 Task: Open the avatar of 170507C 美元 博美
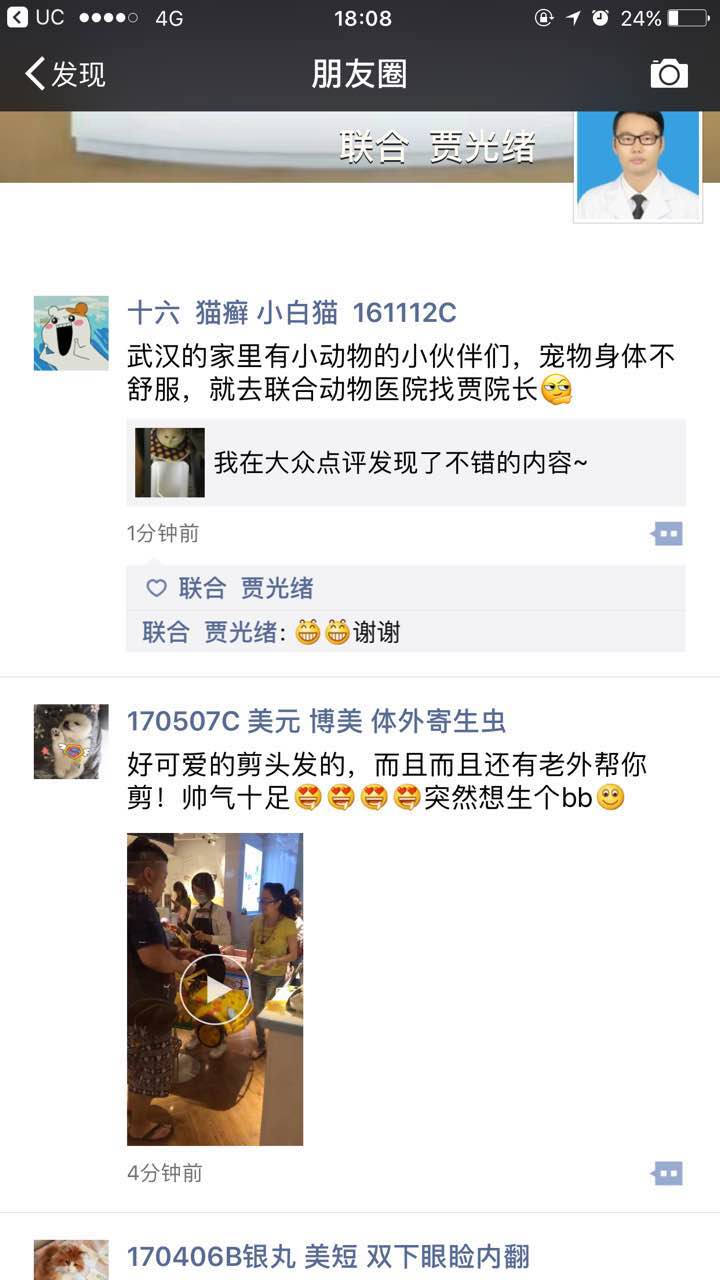(71, 741)
